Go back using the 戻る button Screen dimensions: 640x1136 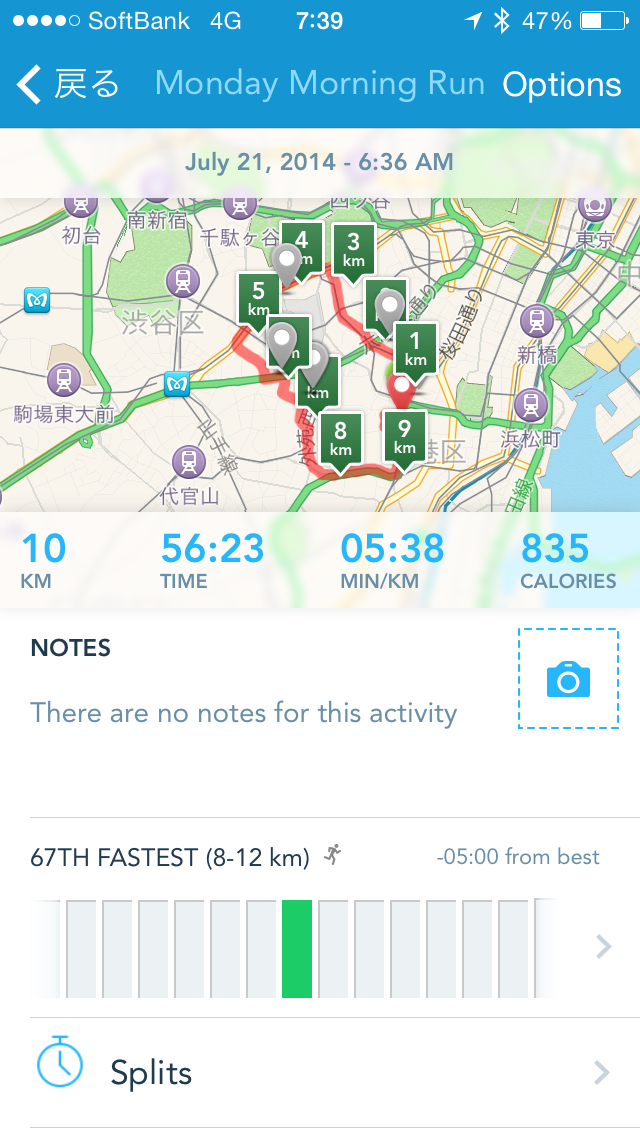coord(68,85)
